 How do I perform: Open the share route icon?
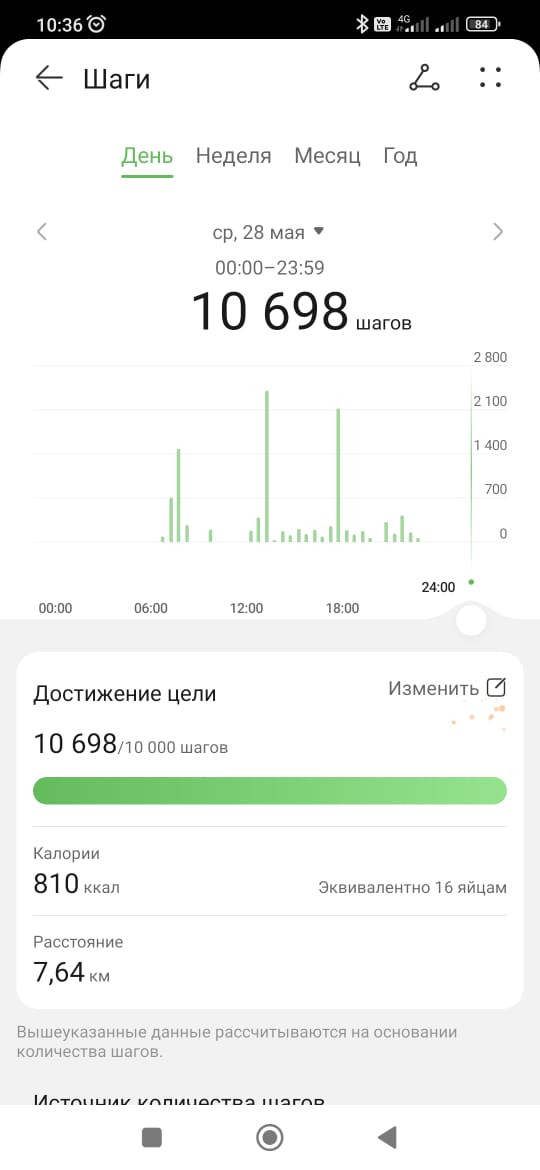tap(424, 78)
